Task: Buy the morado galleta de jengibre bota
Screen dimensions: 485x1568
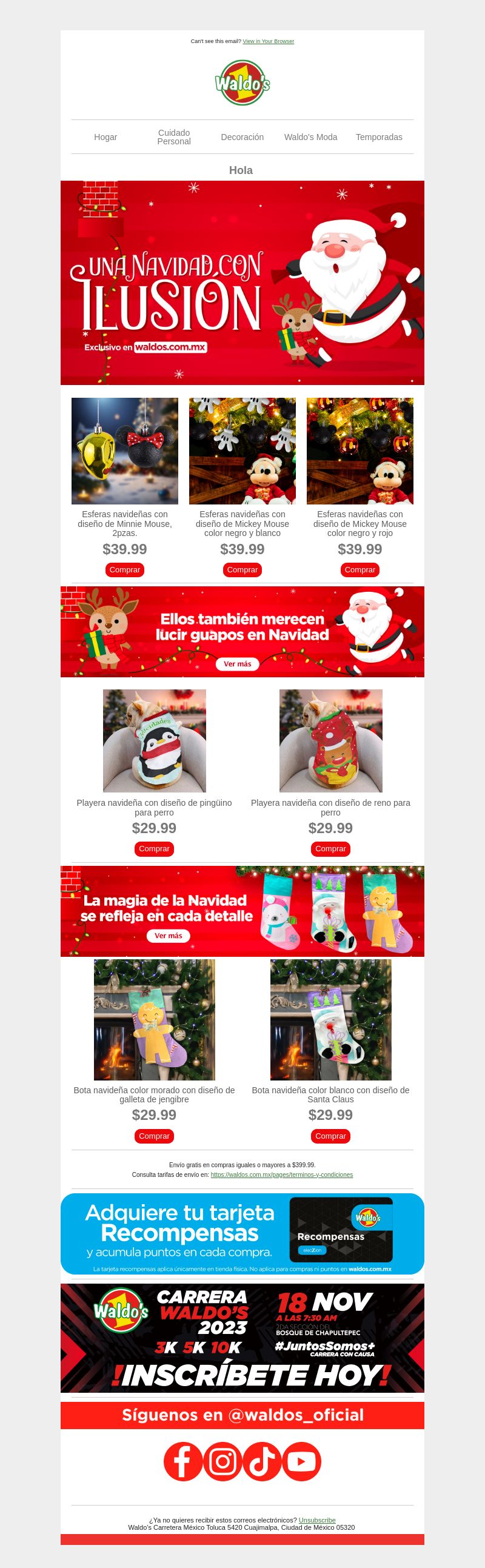Action: 154,1136
